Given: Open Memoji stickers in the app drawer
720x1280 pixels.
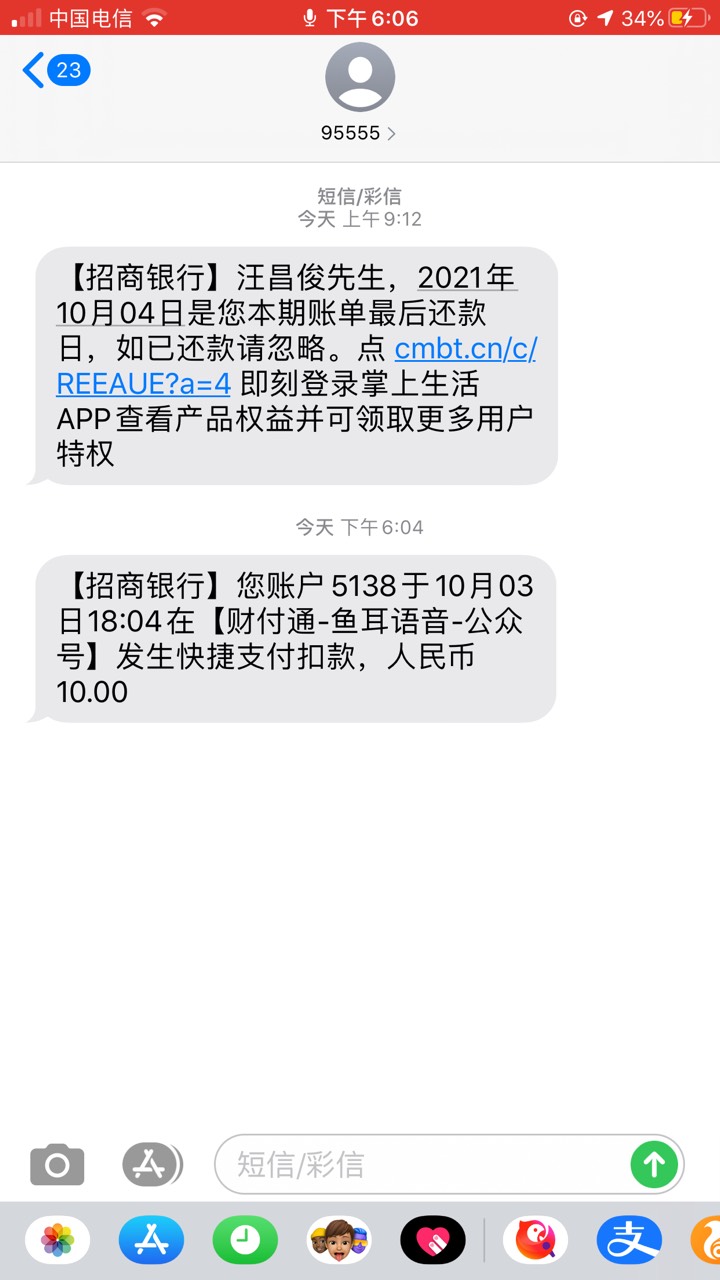Looking at the screenshot, I should (339, 1241).
